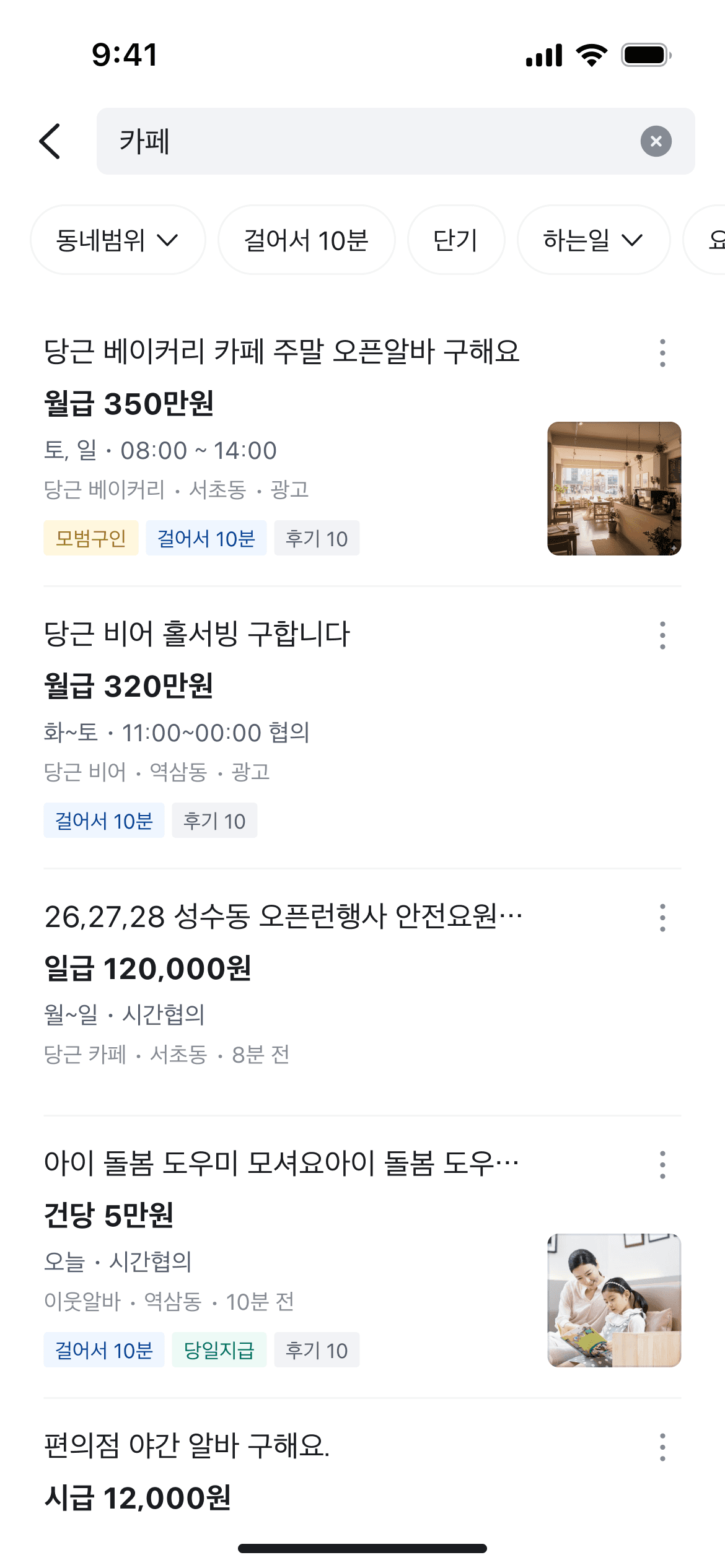Screen dimensions: 725x1568
Task: Open the 당근 베이커리 카페 주말 오픈알바 listing
Action: click(282, 352)
